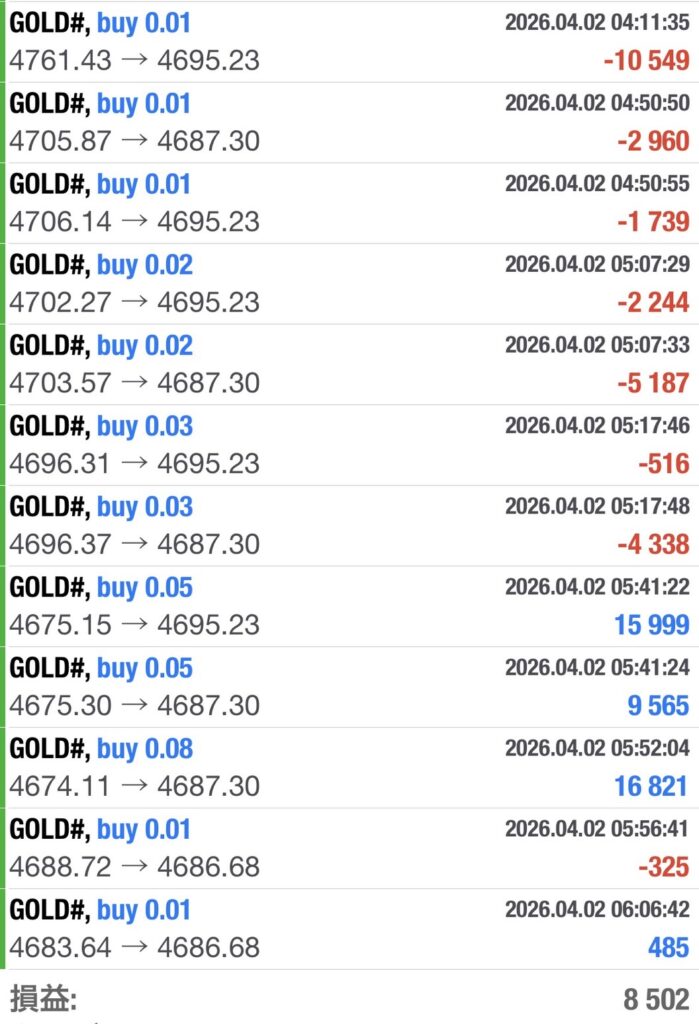Expand the GOLD# trade opened at 4761.43

coord(349,41)
